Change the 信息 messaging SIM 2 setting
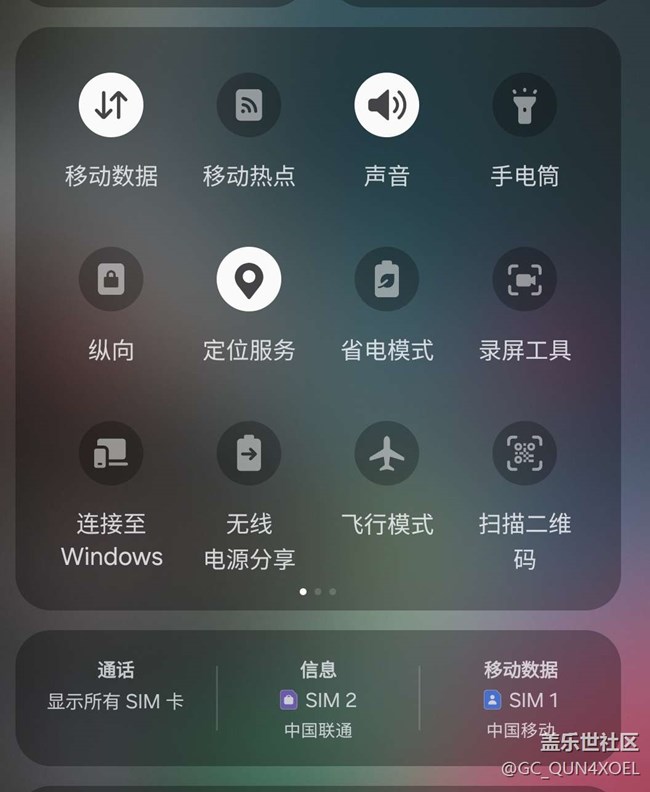650x792 pixels. click(318, 699)
